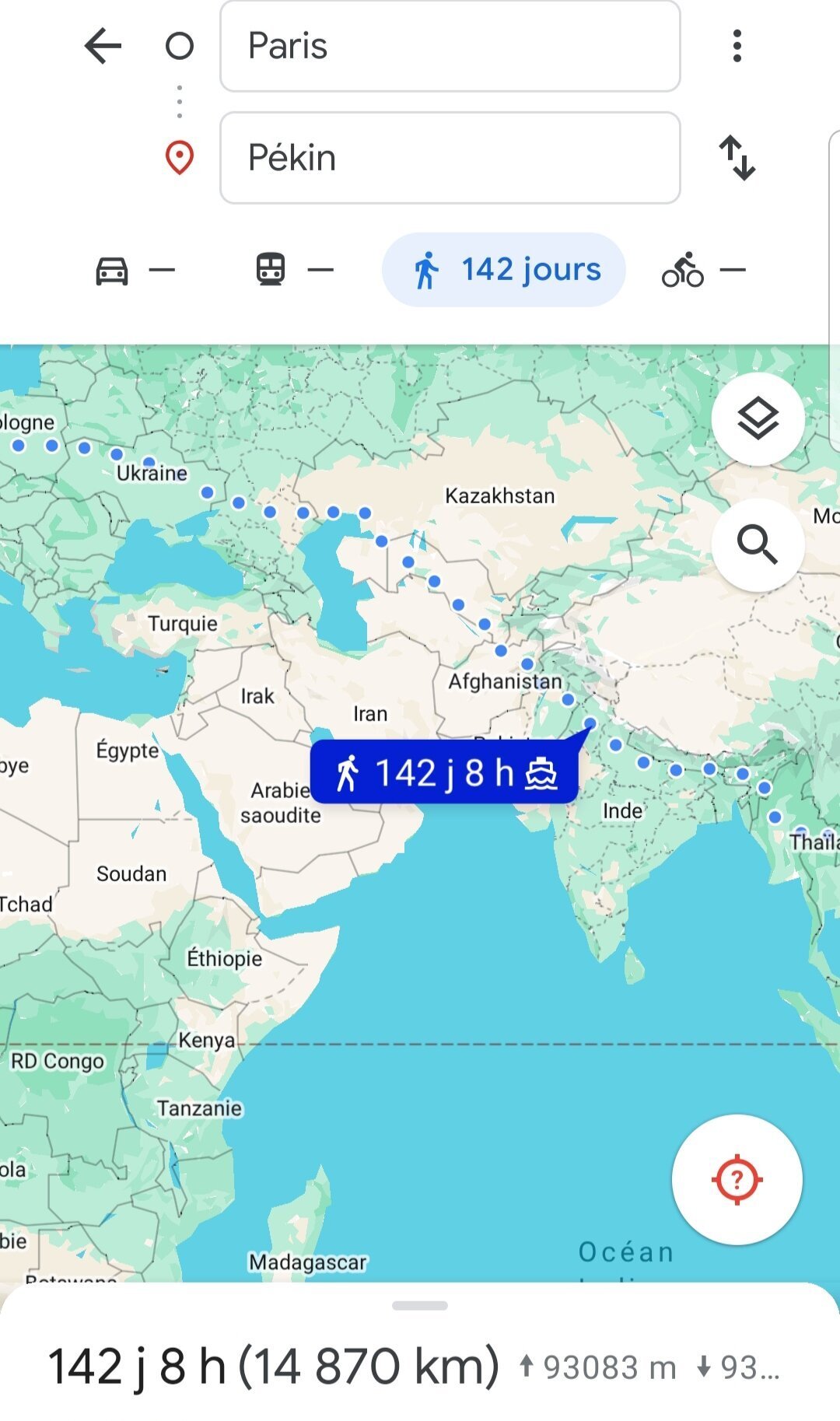Image resolution: width=840 pixels, height=1421 pixels.
Task: Open the three-dot overflow menu
Action: click(x=737, y=46)
